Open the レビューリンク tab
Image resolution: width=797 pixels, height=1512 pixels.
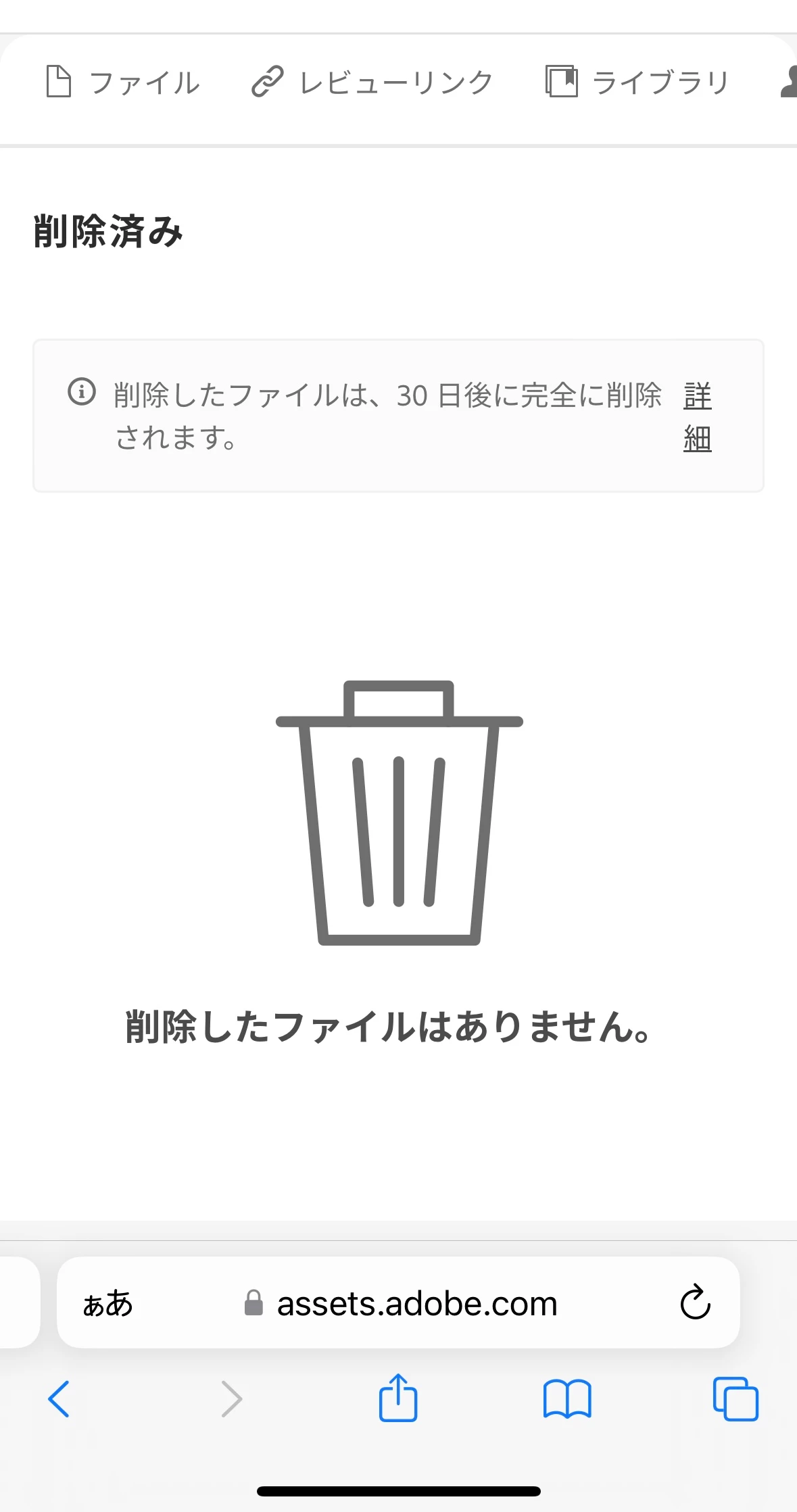(372, 82)
